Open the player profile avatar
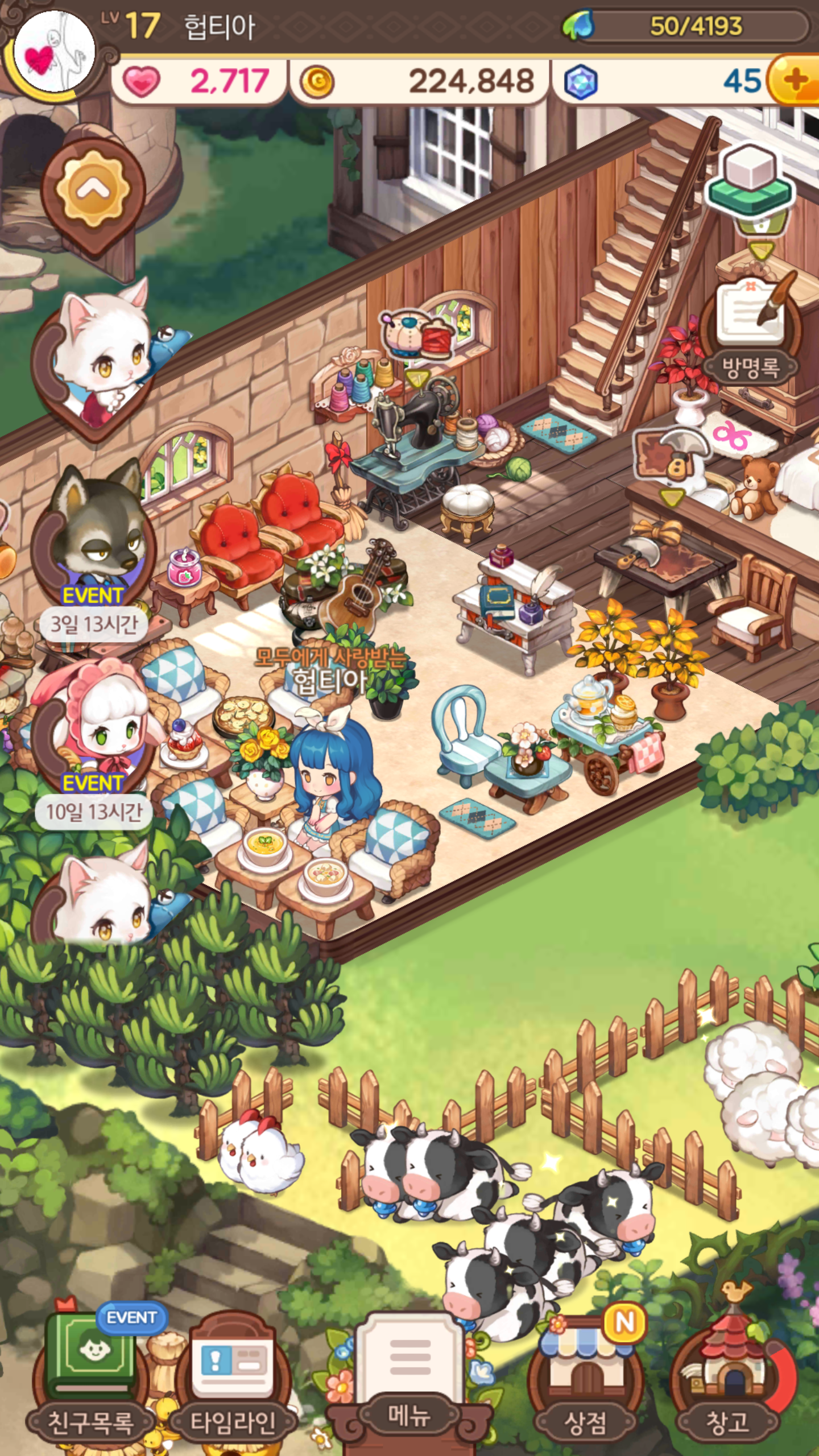This screenshot has height=1456, width=819. (x=54, y=52)
